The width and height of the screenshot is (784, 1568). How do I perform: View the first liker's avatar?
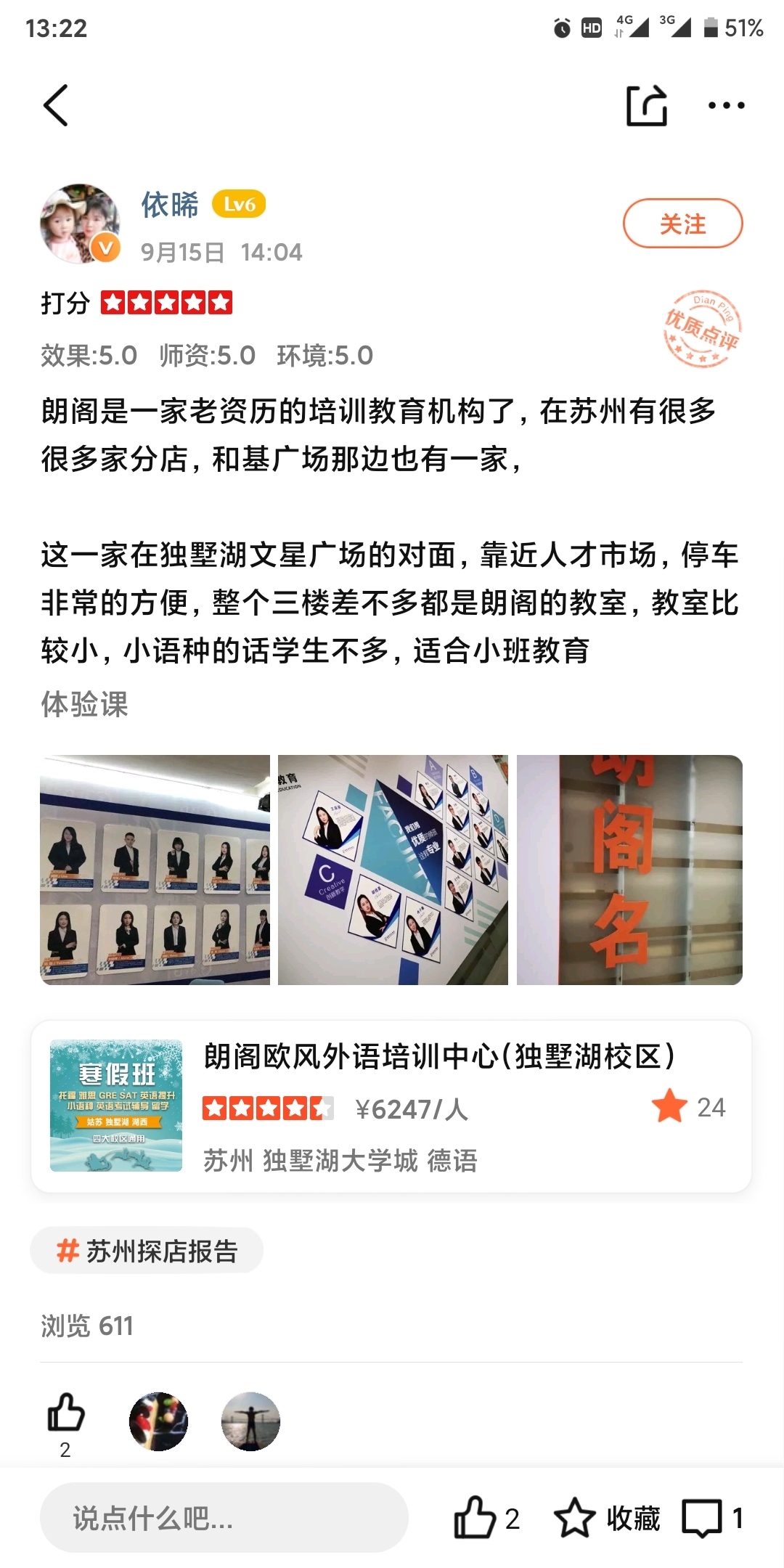(x=158, y=1421)
